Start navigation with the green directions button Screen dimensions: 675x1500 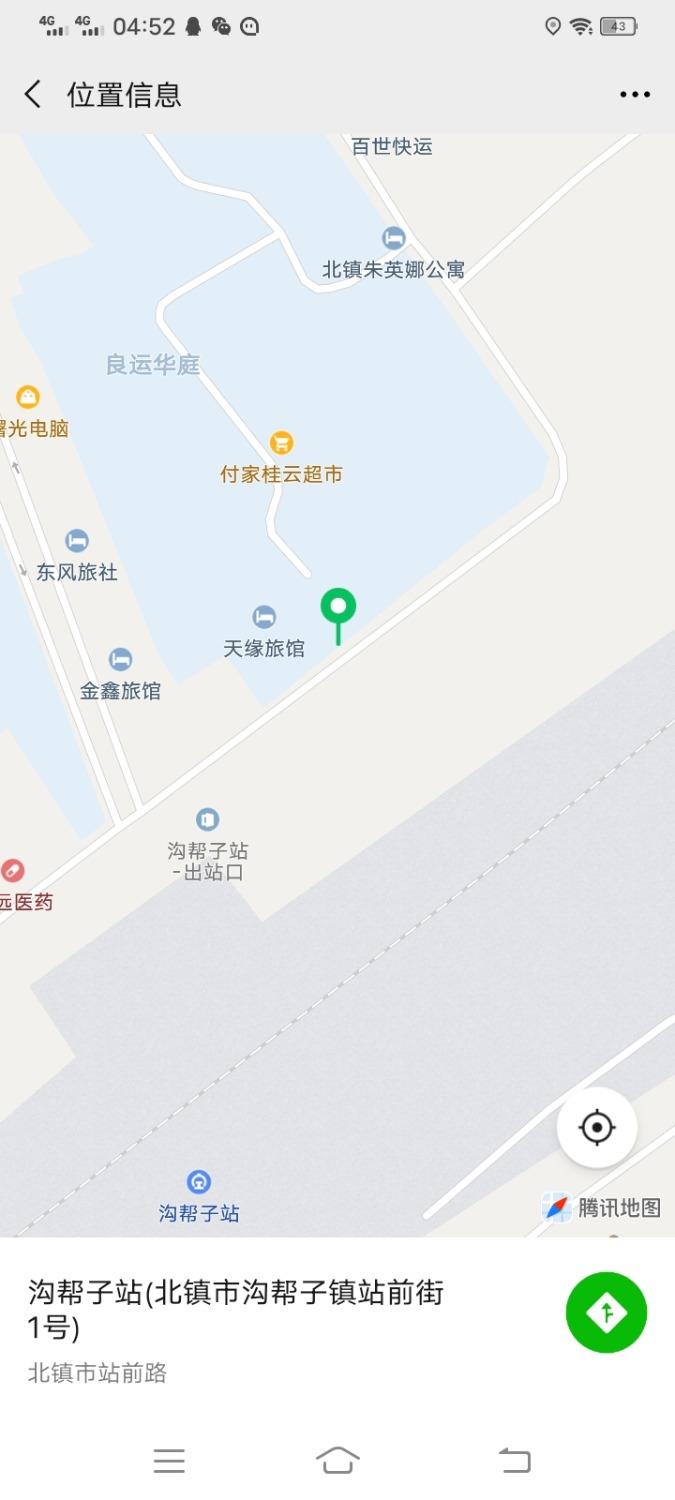(x=606, y=1312)
